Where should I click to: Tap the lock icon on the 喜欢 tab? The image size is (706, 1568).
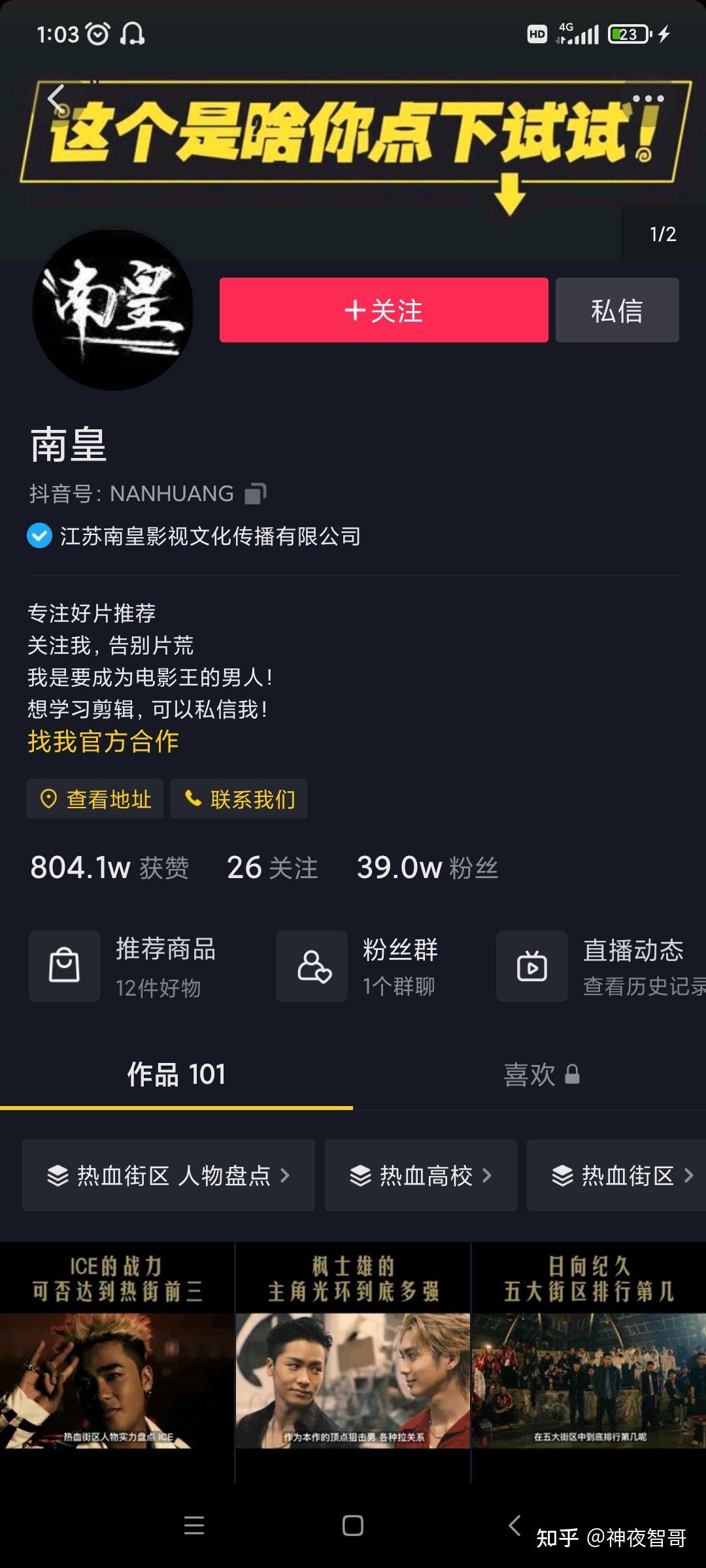[x=574, y=1073]
